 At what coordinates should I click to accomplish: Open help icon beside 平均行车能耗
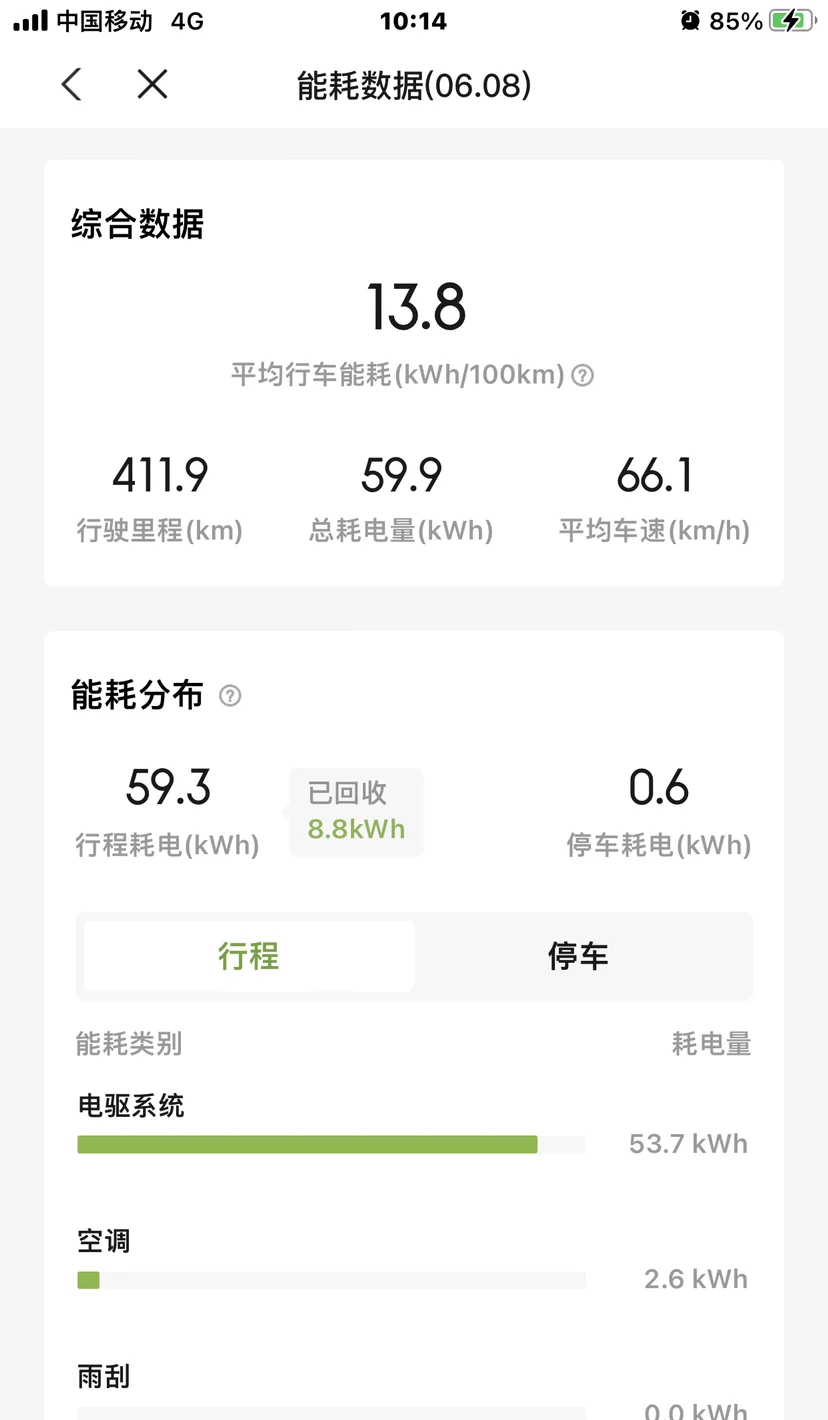[583, 376]
